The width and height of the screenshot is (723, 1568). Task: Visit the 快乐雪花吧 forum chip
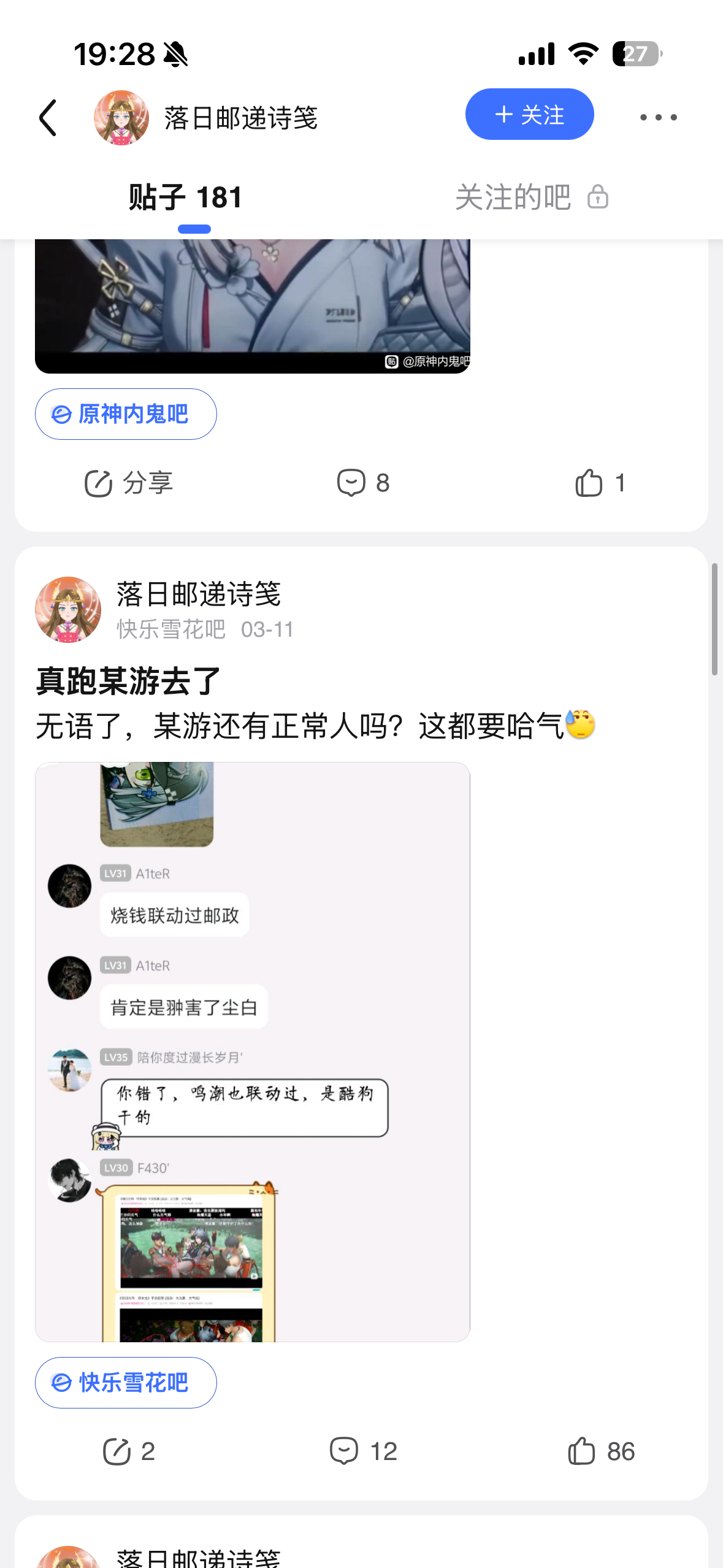point(126,1383)
